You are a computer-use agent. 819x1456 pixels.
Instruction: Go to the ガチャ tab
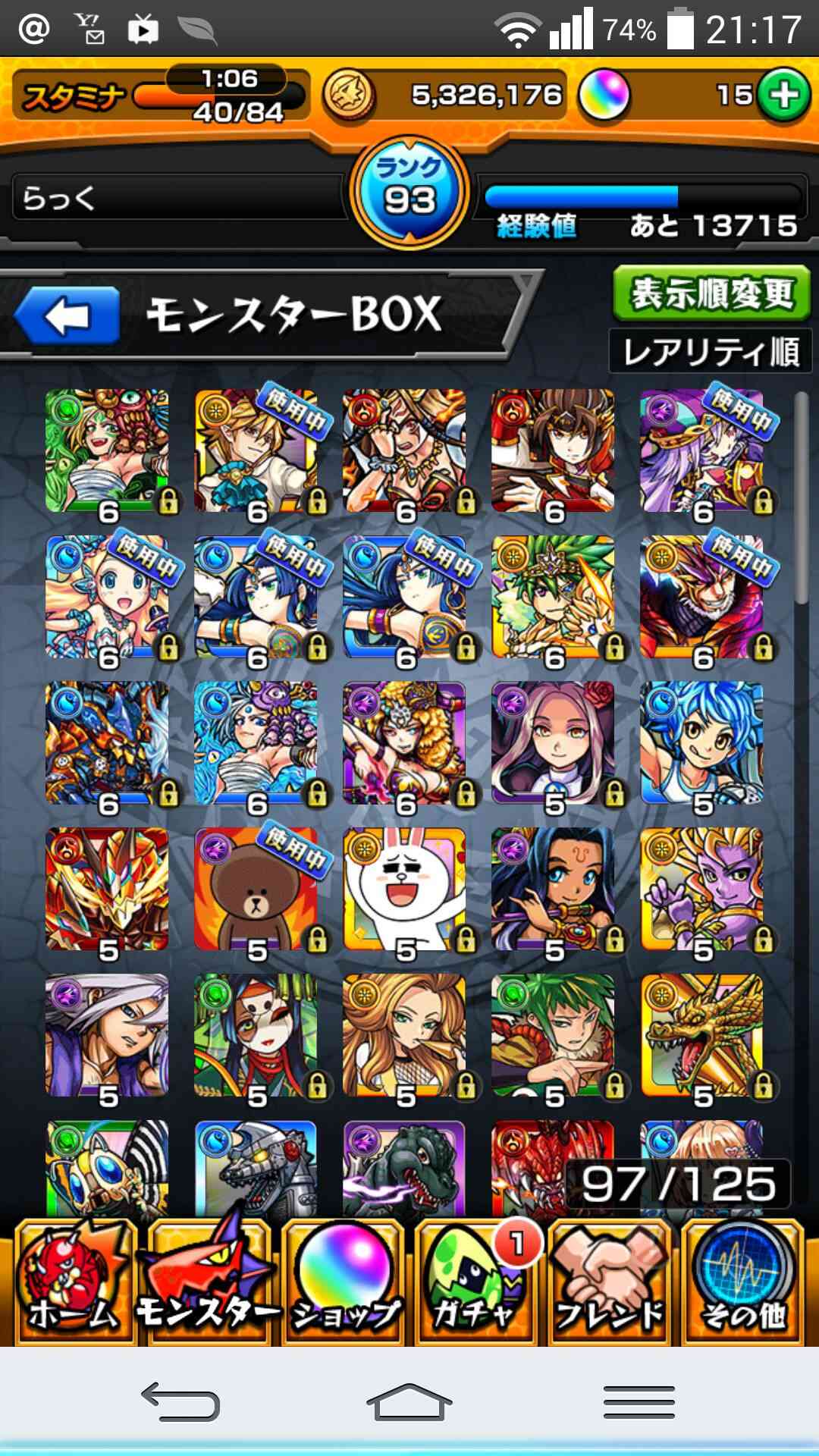point(476,1282)
